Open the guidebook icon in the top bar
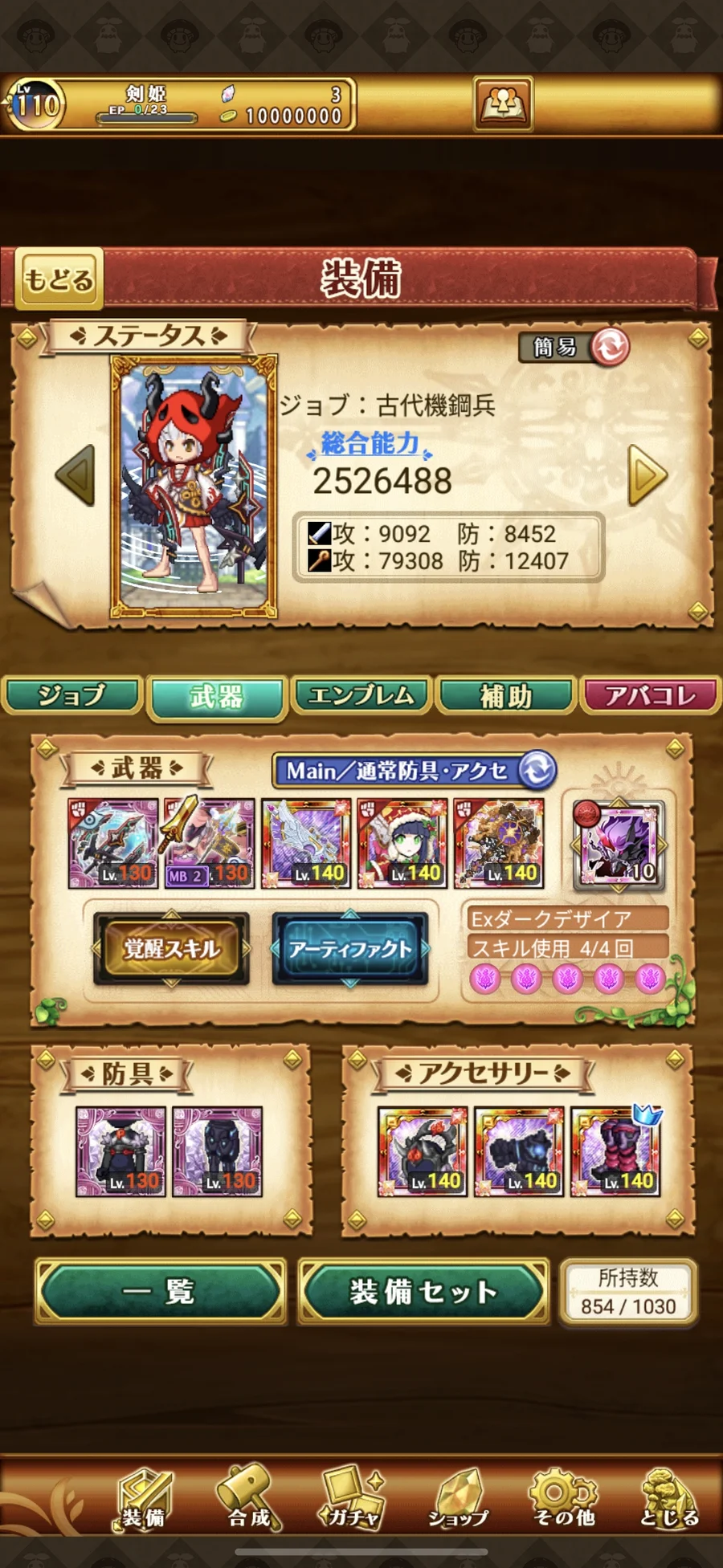The width and height of the screenshot is (723, 1568). tap(503, 104)
